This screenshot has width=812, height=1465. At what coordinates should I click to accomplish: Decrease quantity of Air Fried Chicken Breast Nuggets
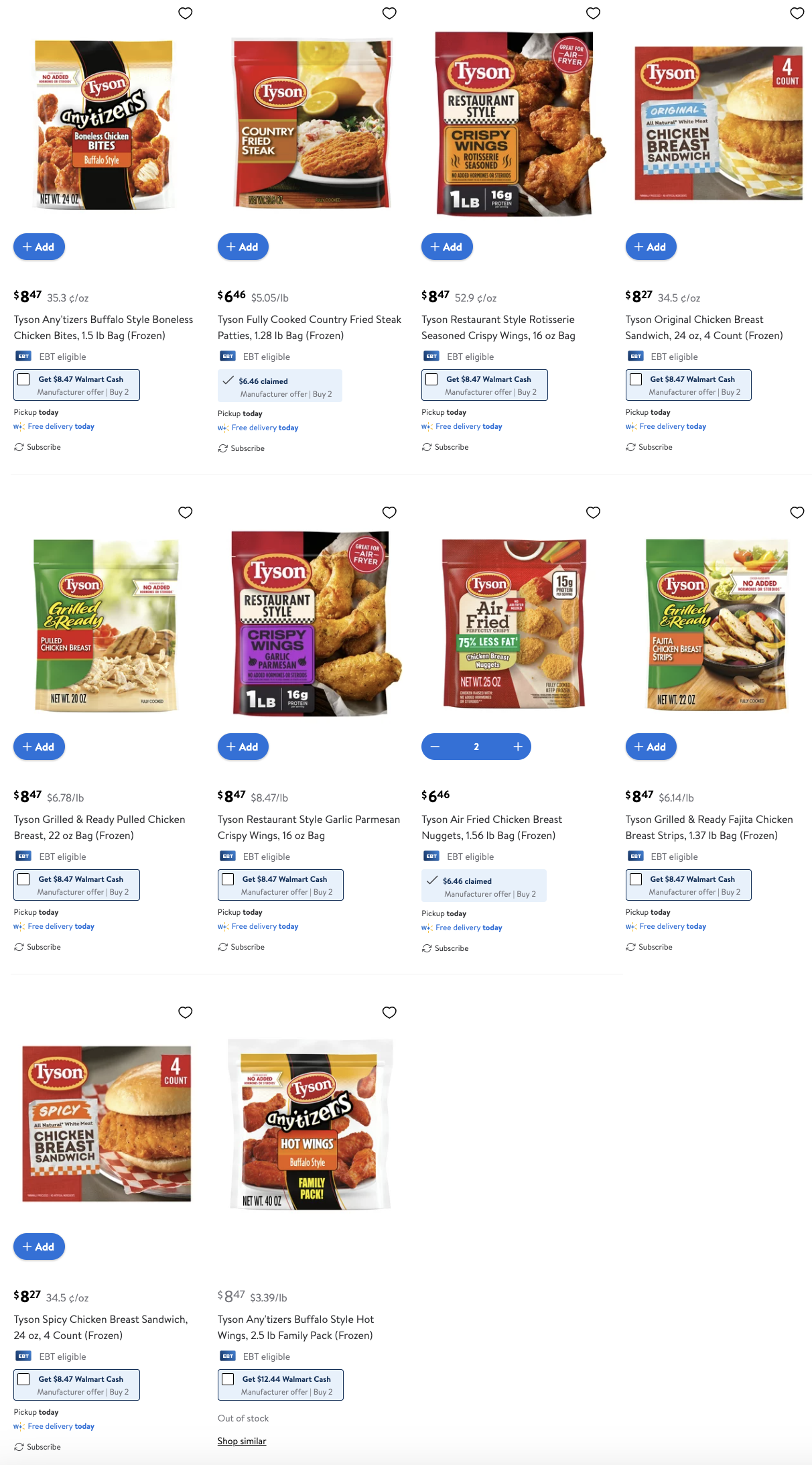[435, 747]
